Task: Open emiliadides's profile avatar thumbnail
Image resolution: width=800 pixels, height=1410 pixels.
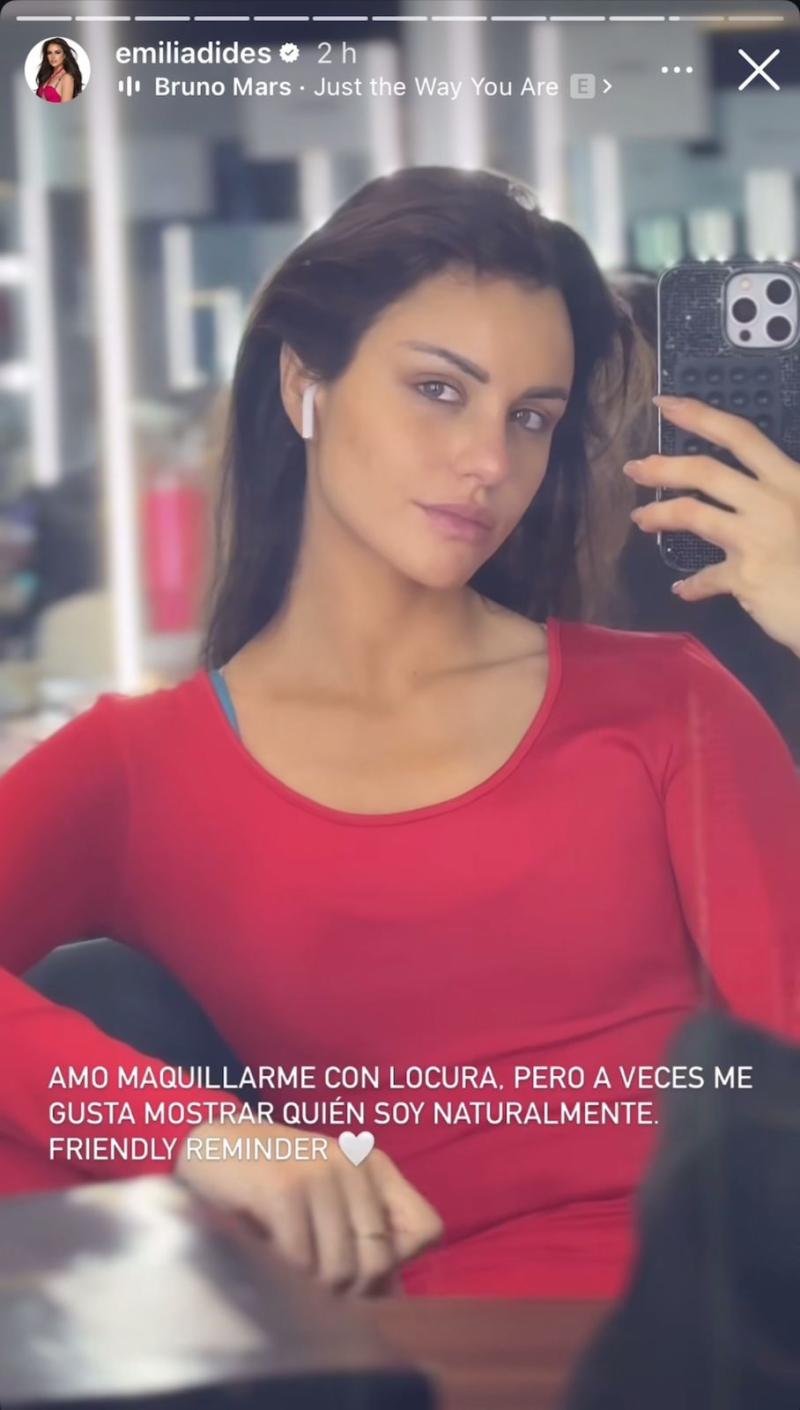Action: point(57,68)
